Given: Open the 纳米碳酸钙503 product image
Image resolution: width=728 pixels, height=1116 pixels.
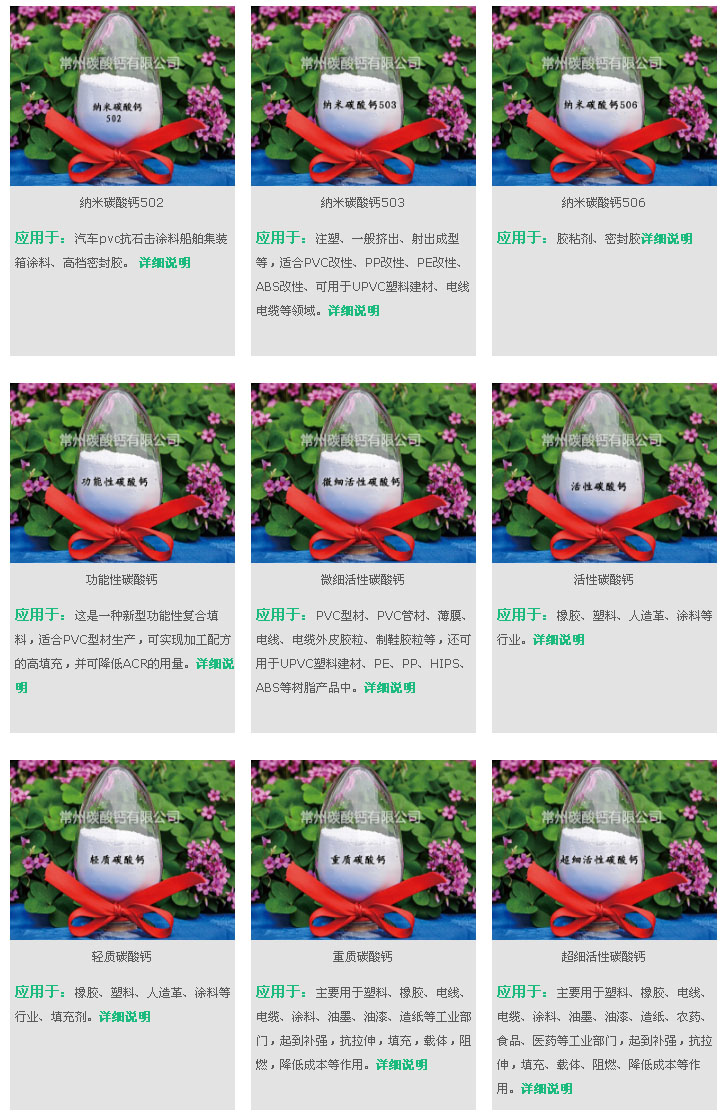Looking at the screenshot, I should [363, 96].
